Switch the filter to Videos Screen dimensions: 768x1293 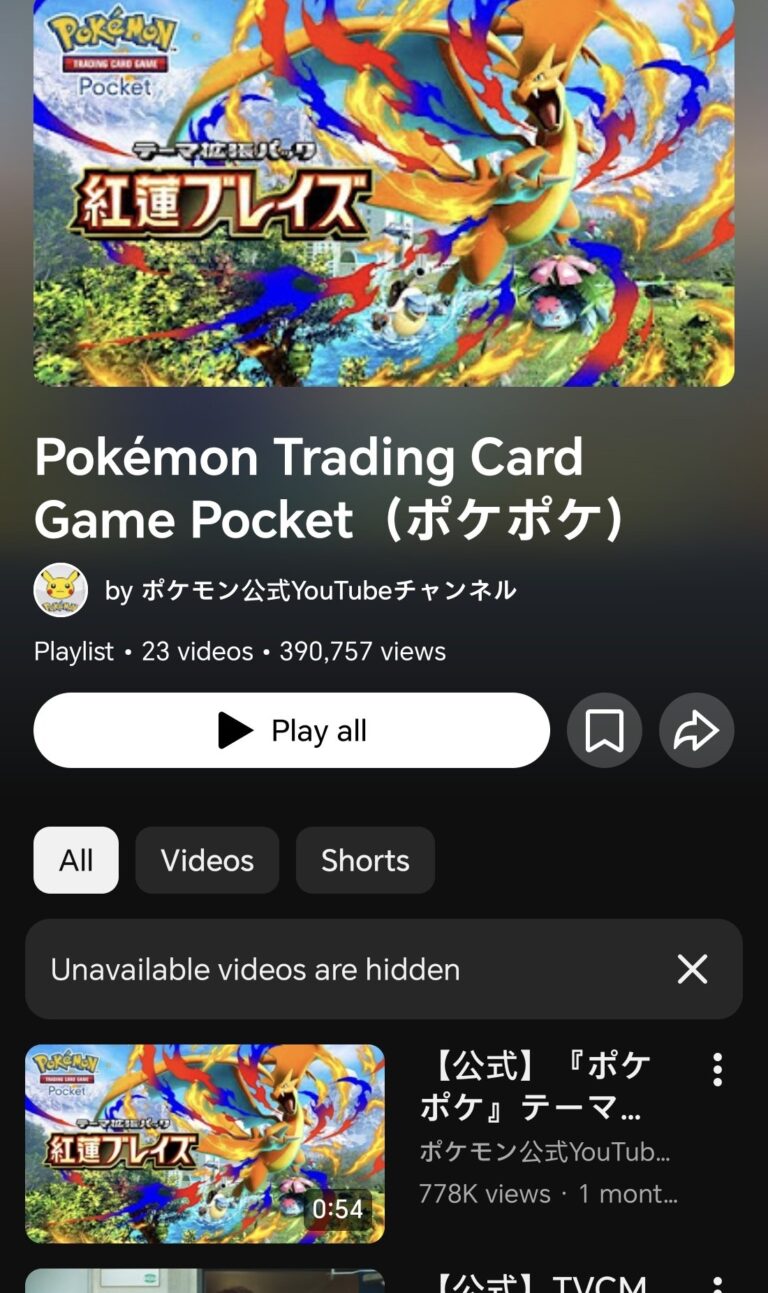(206, 860)
